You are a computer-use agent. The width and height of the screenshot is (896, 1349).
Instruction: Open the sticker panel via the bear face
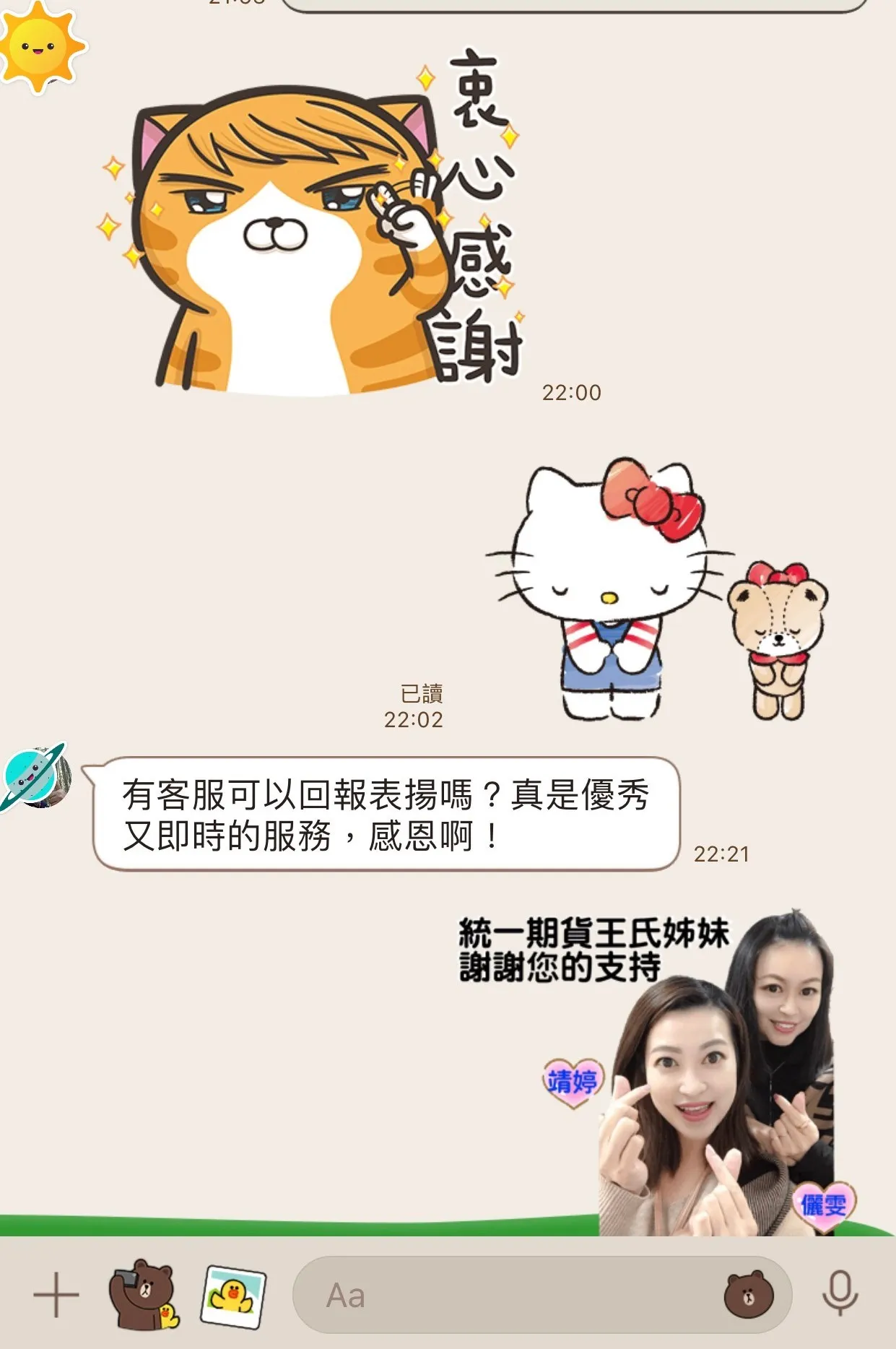[748, 1295]
